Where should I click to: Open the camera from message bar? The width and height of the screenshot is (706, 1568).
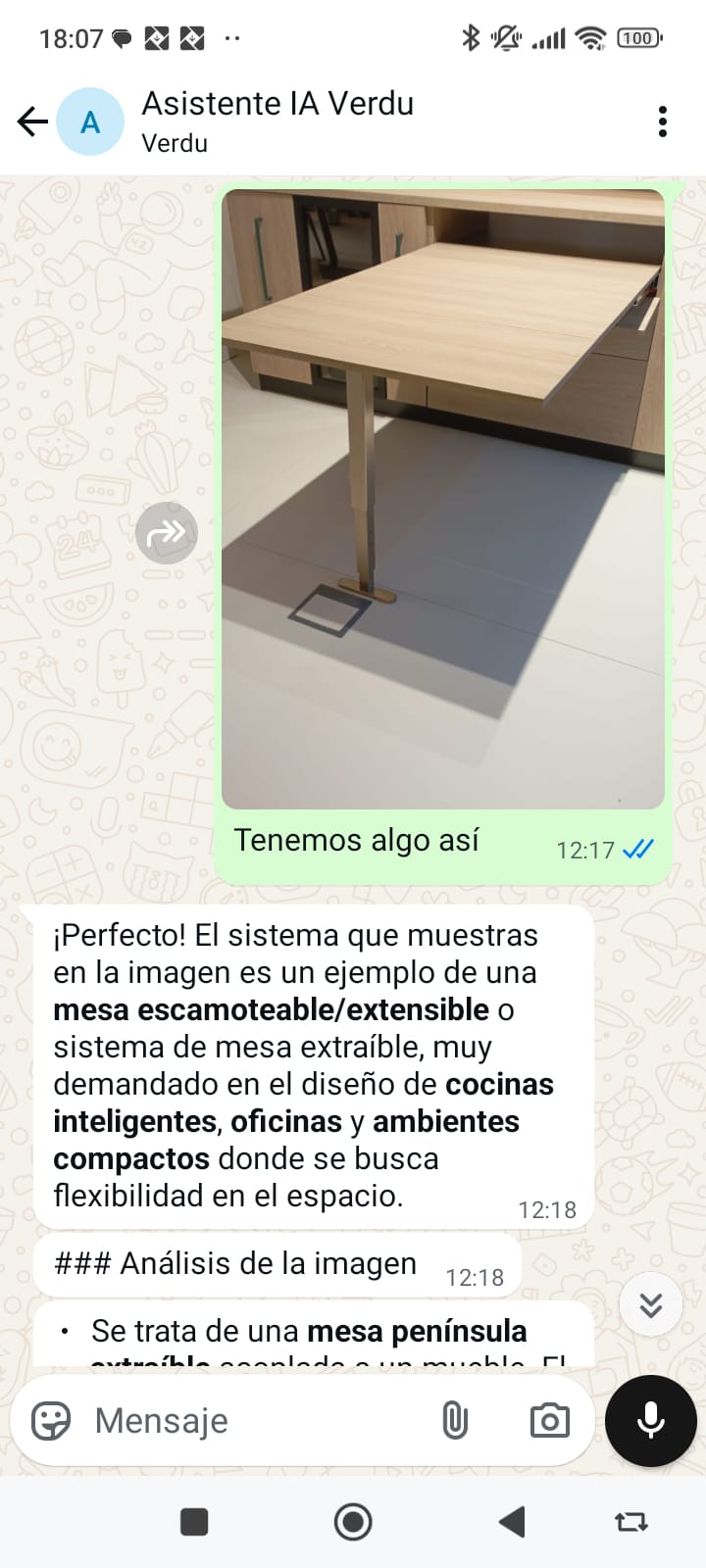click(549, 1420)
